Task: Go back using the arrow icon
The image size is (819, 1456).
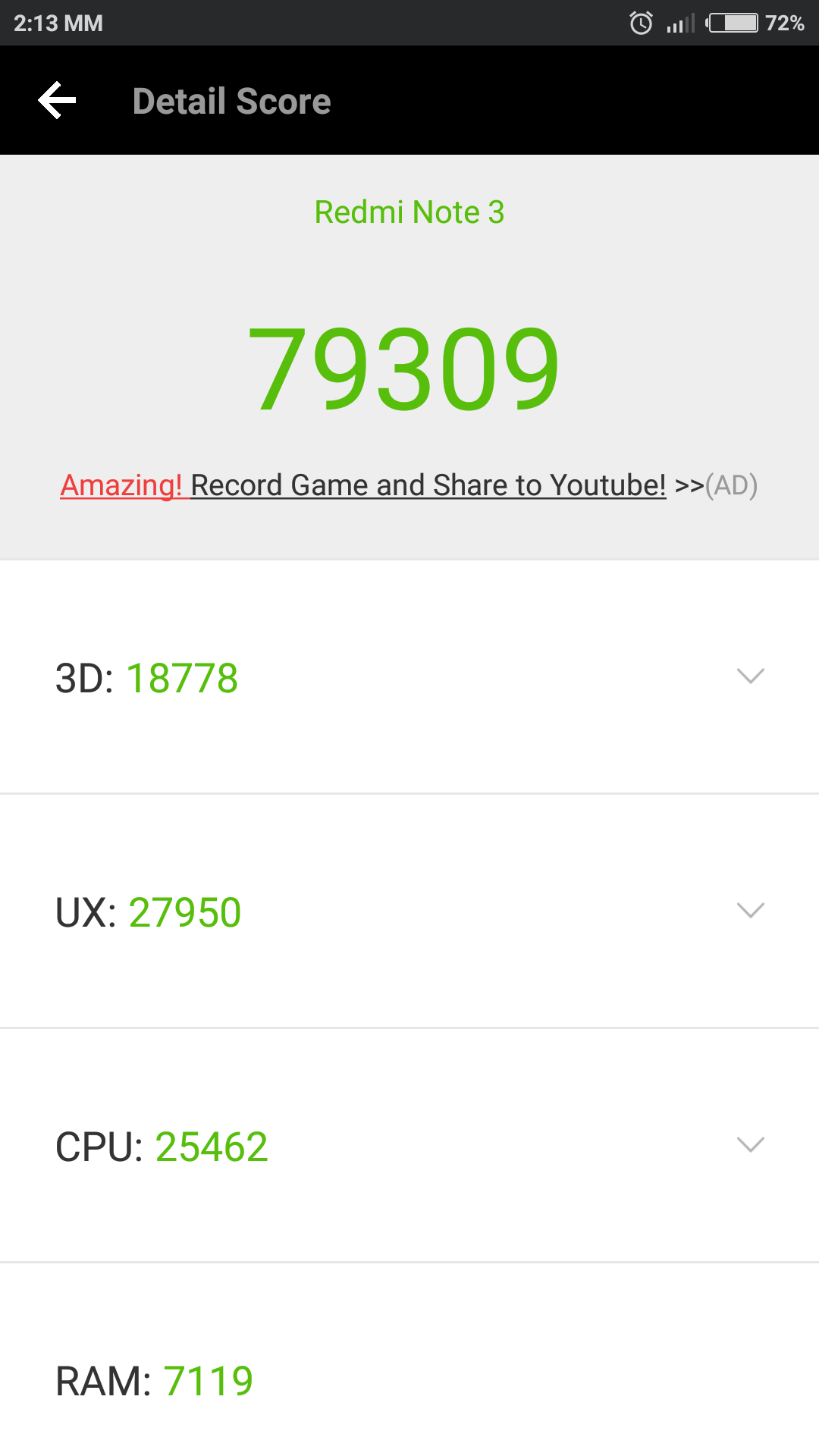Action: click(58, 100)
